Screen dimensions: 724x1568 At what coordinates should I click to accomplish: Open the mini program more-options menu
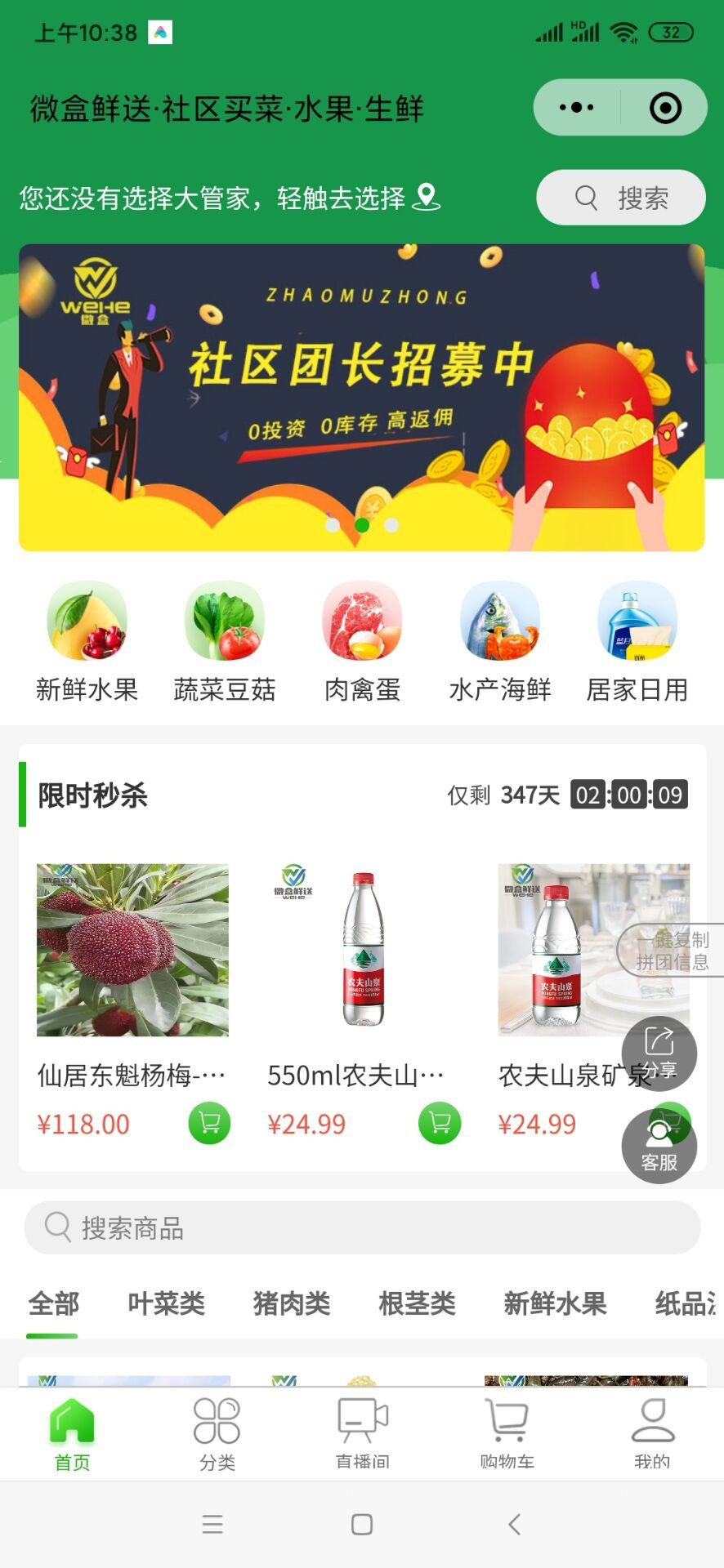point(577,108)
